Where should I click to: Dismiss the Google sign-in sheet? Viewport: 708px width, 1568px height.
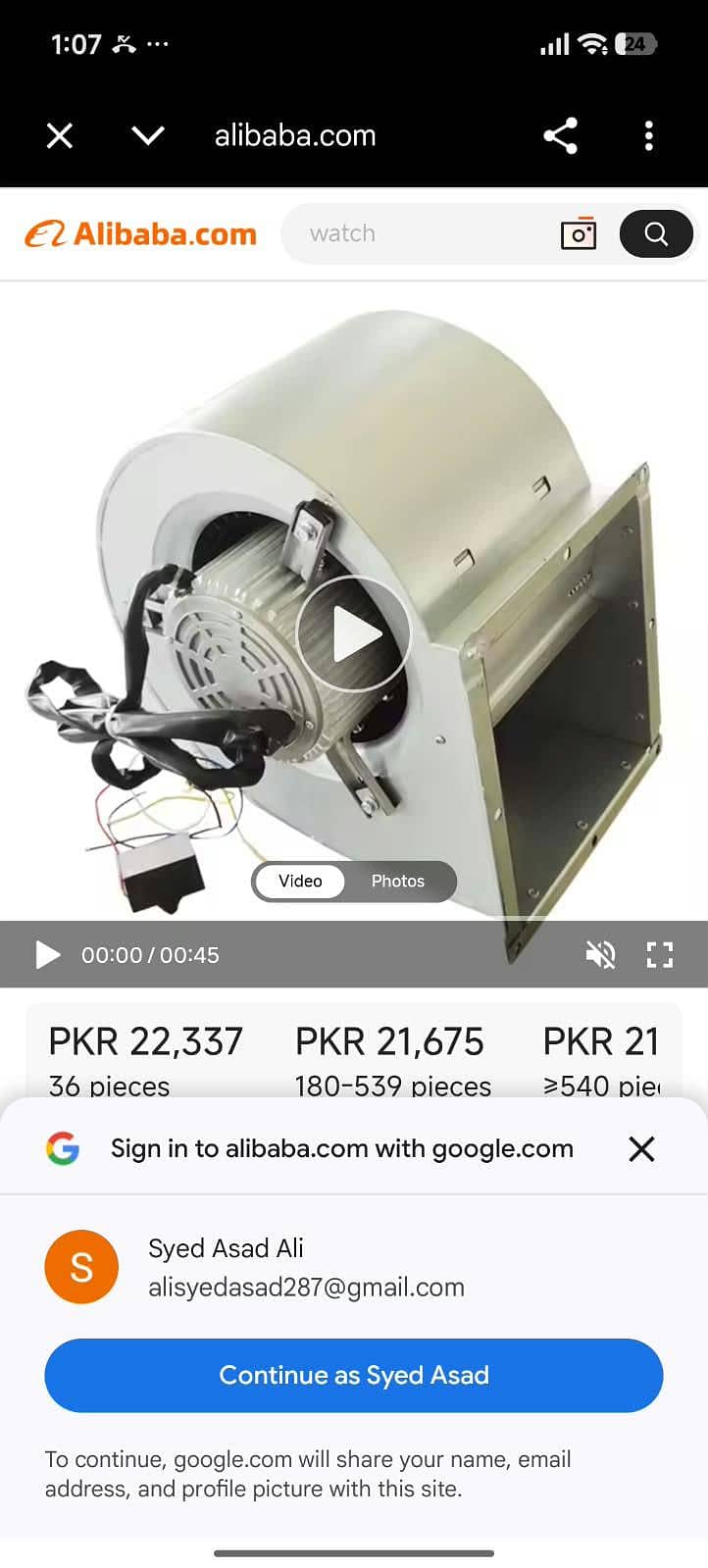(x=641, y=1148)
